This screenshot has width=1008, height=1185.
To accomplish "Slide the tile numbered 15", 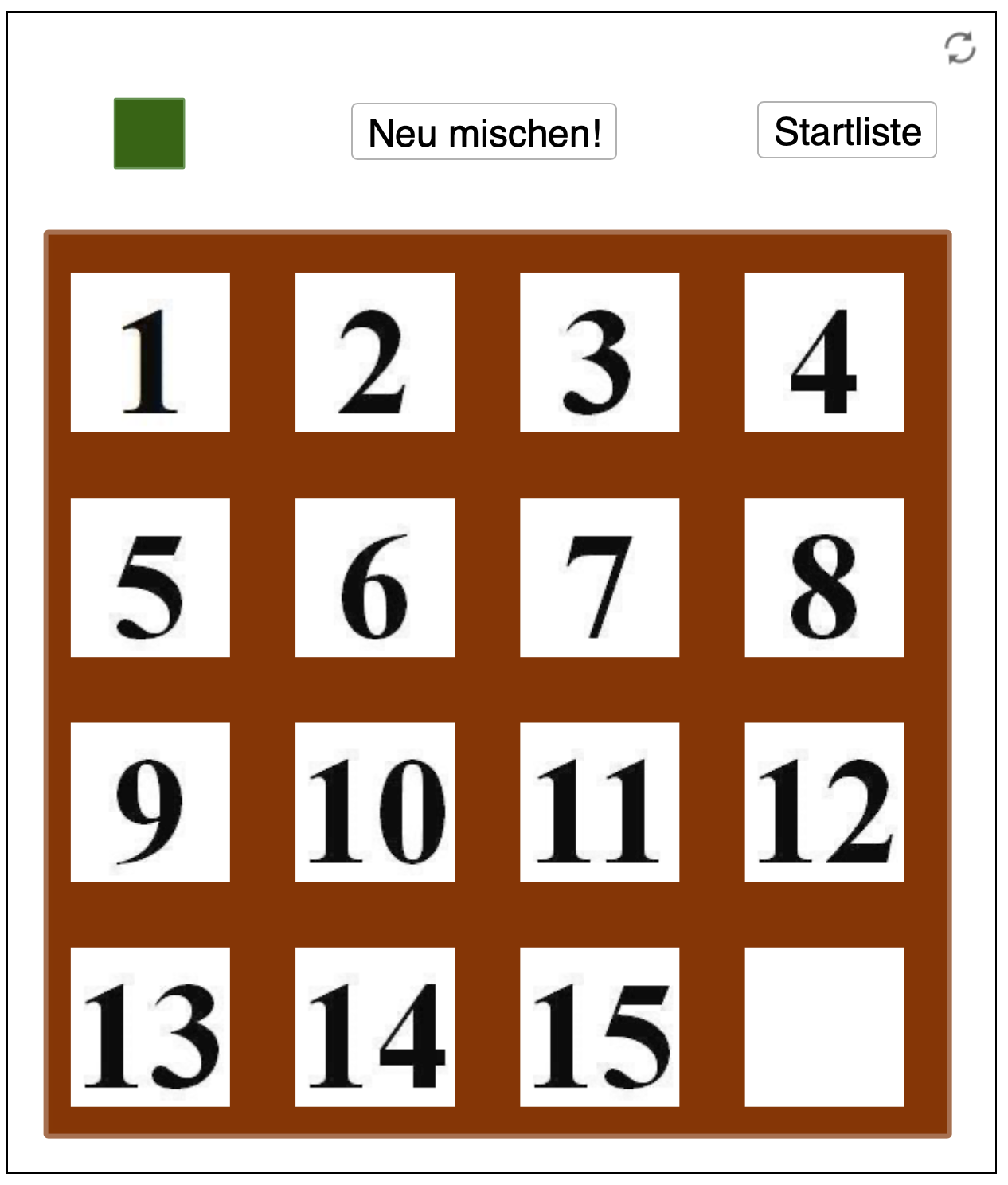I will 600,1027.
